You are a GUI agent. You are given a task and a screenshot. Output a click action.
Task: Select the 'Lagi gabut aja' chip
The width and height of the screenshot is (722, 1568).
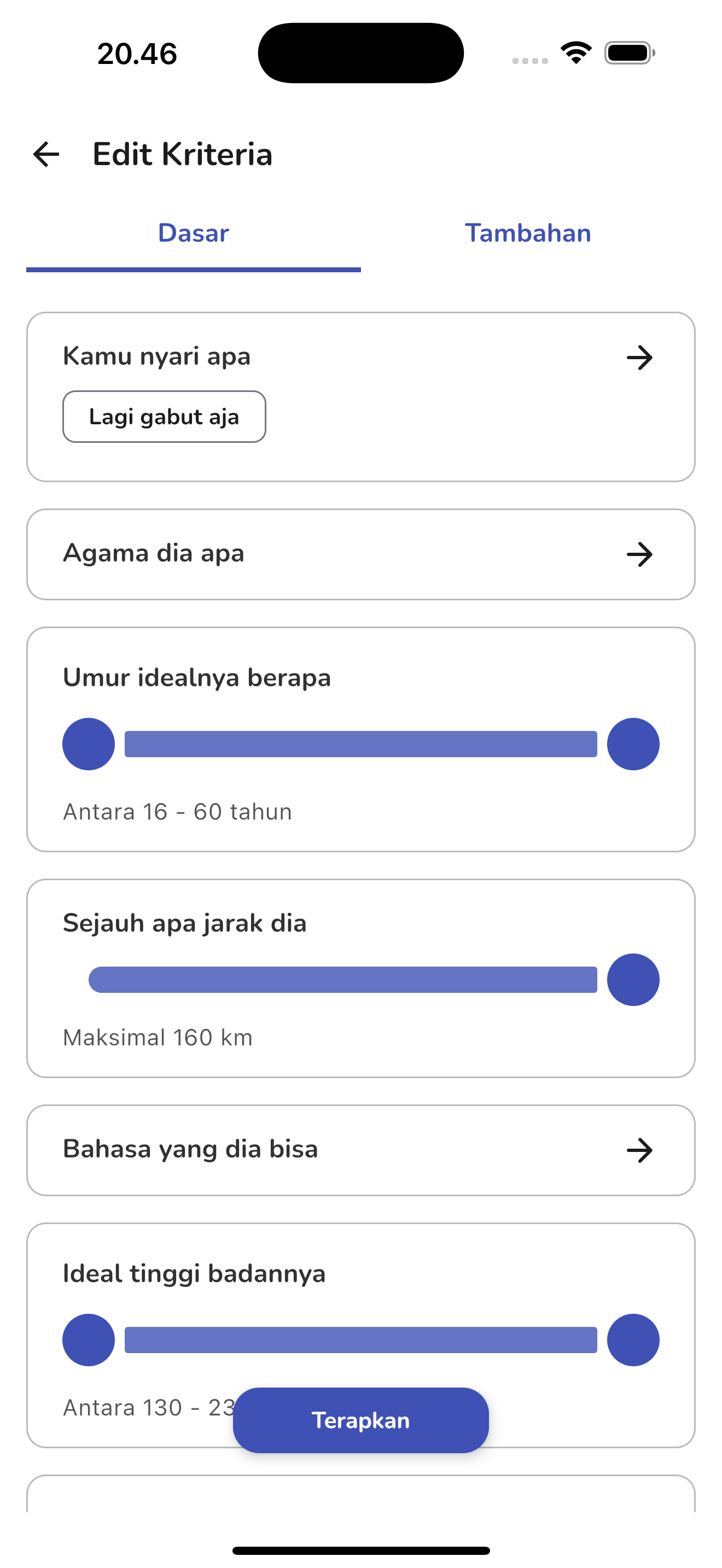tap(165, 417)
